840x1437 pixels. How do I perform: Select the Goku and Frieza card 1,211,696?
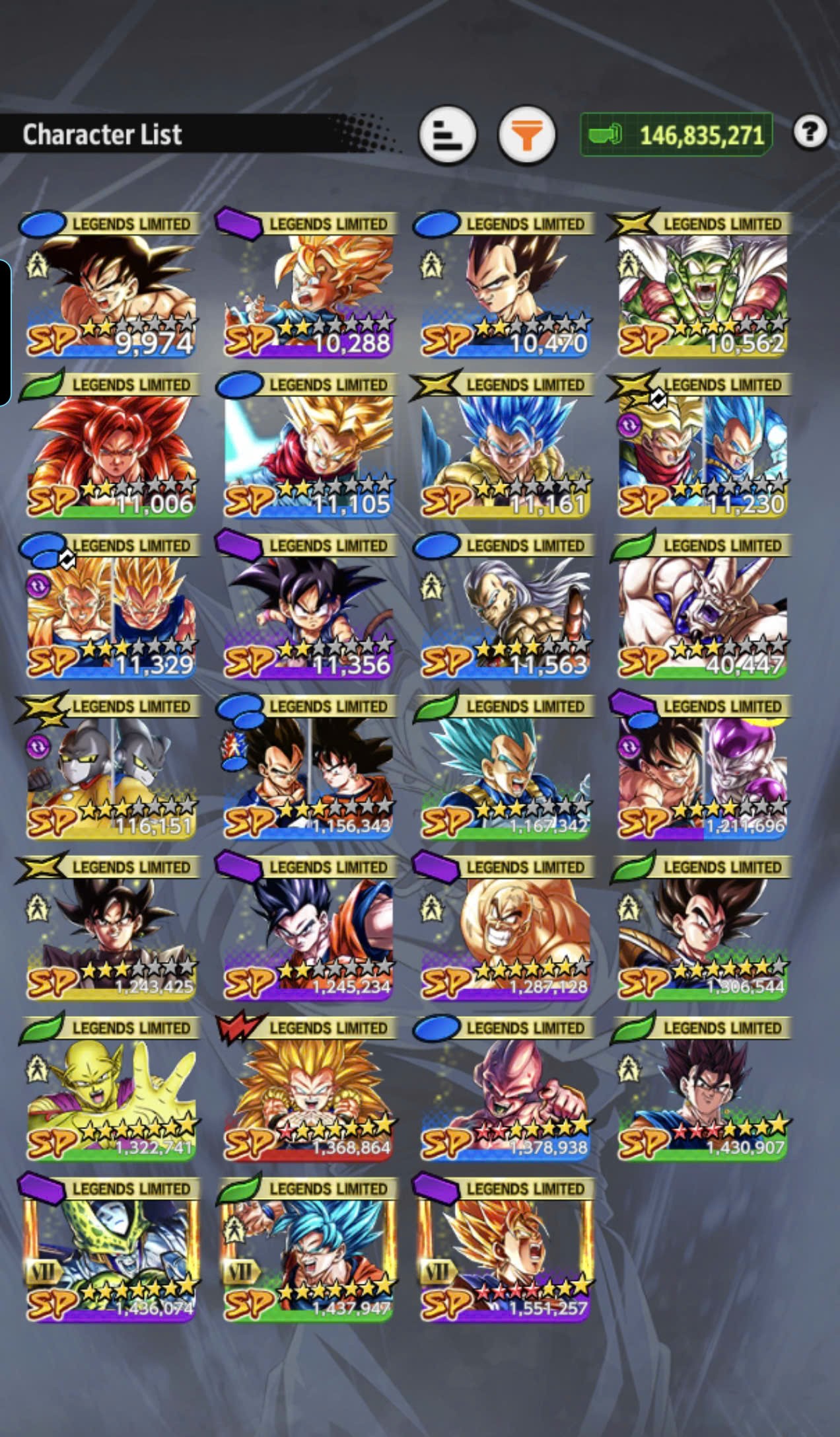click(702, 767)
